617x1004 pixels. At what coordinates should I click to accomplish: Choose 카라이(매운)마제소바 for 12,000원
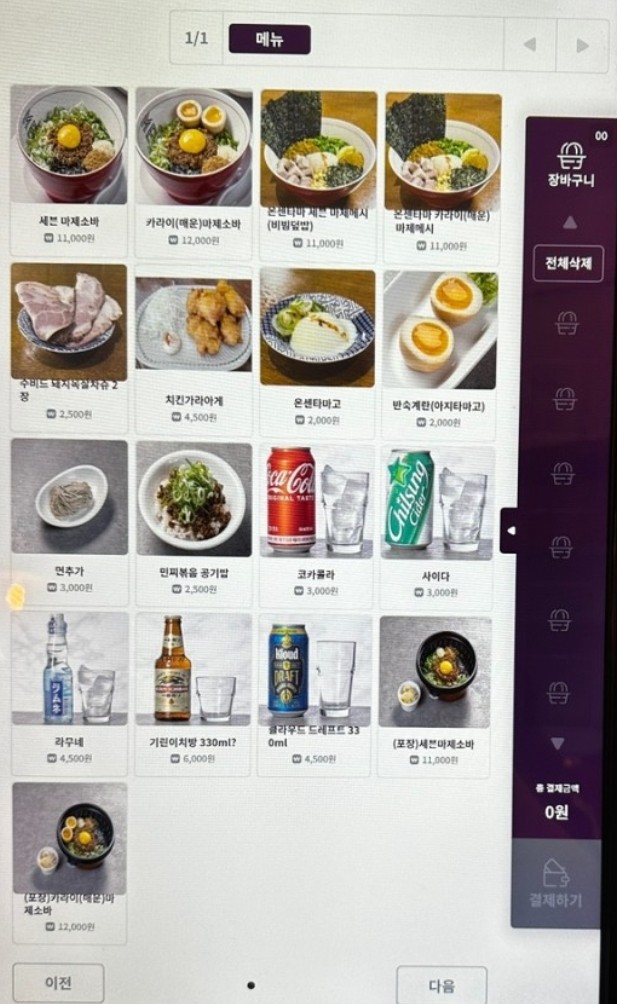coord(194,170)
